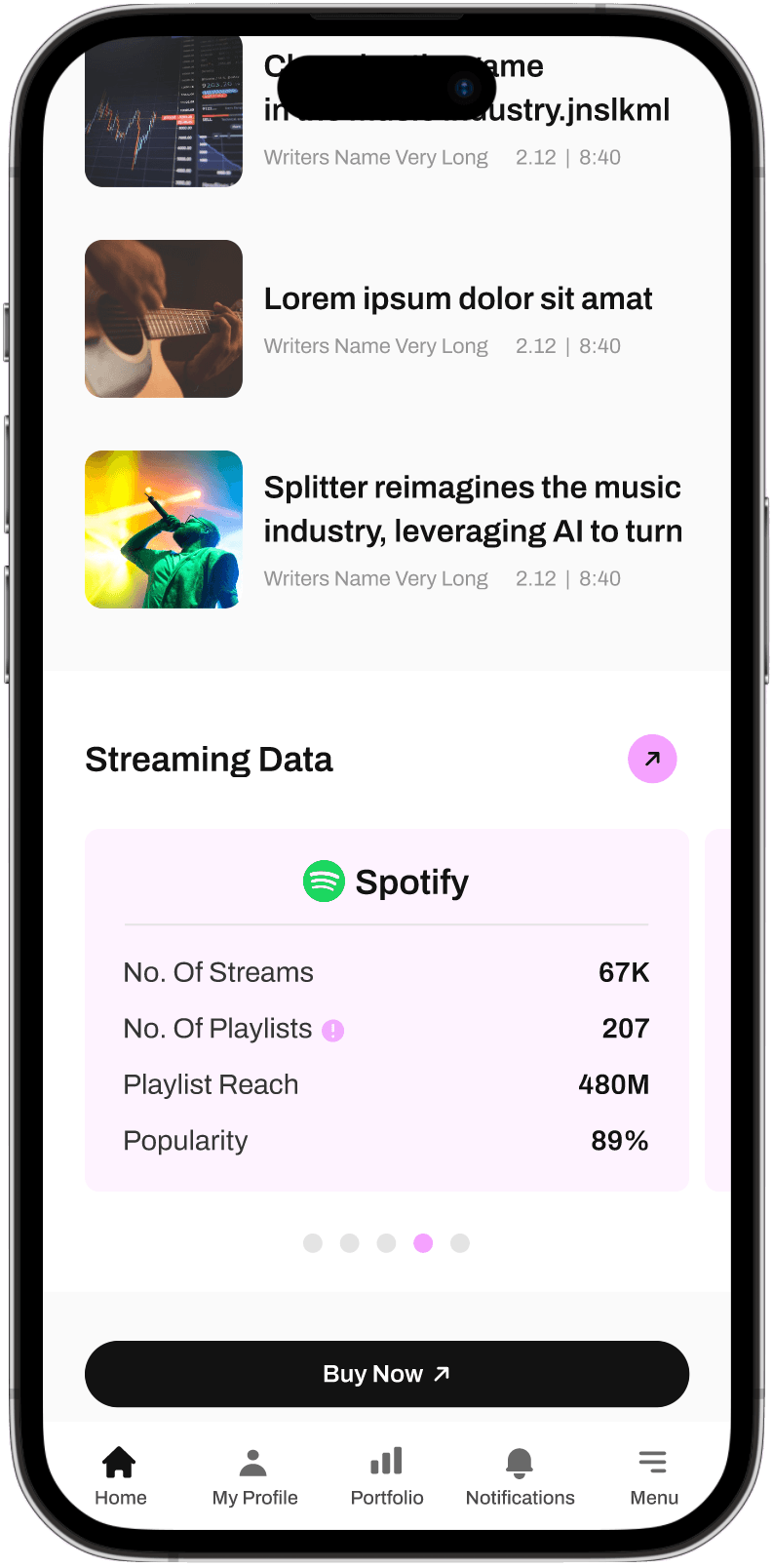This screenshot has width=773, height=1568.
Task: Switch to the My Profile tab
Action: [x=254, y=1476]
